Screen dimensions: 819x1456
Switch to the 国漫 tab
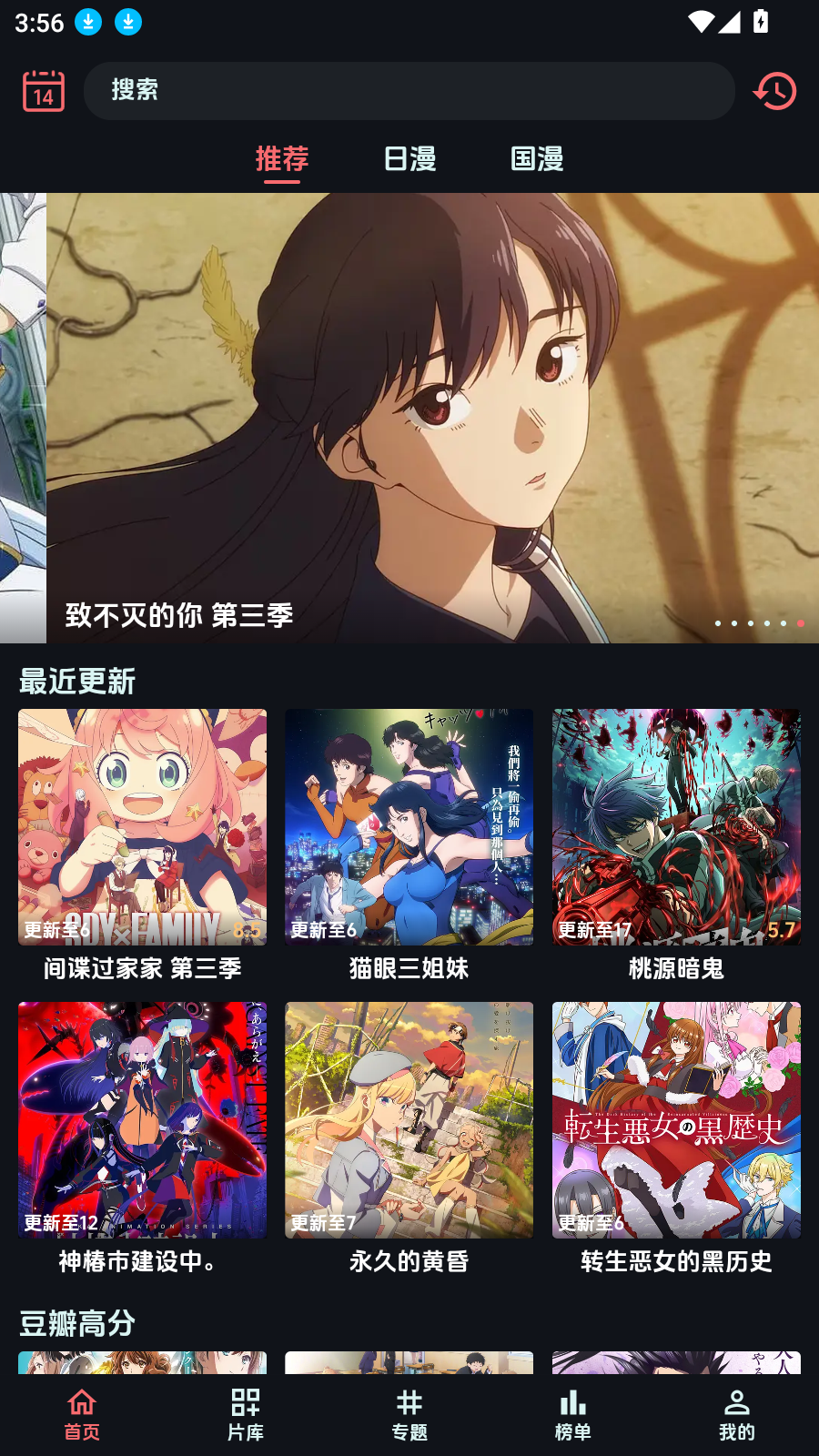539,159
